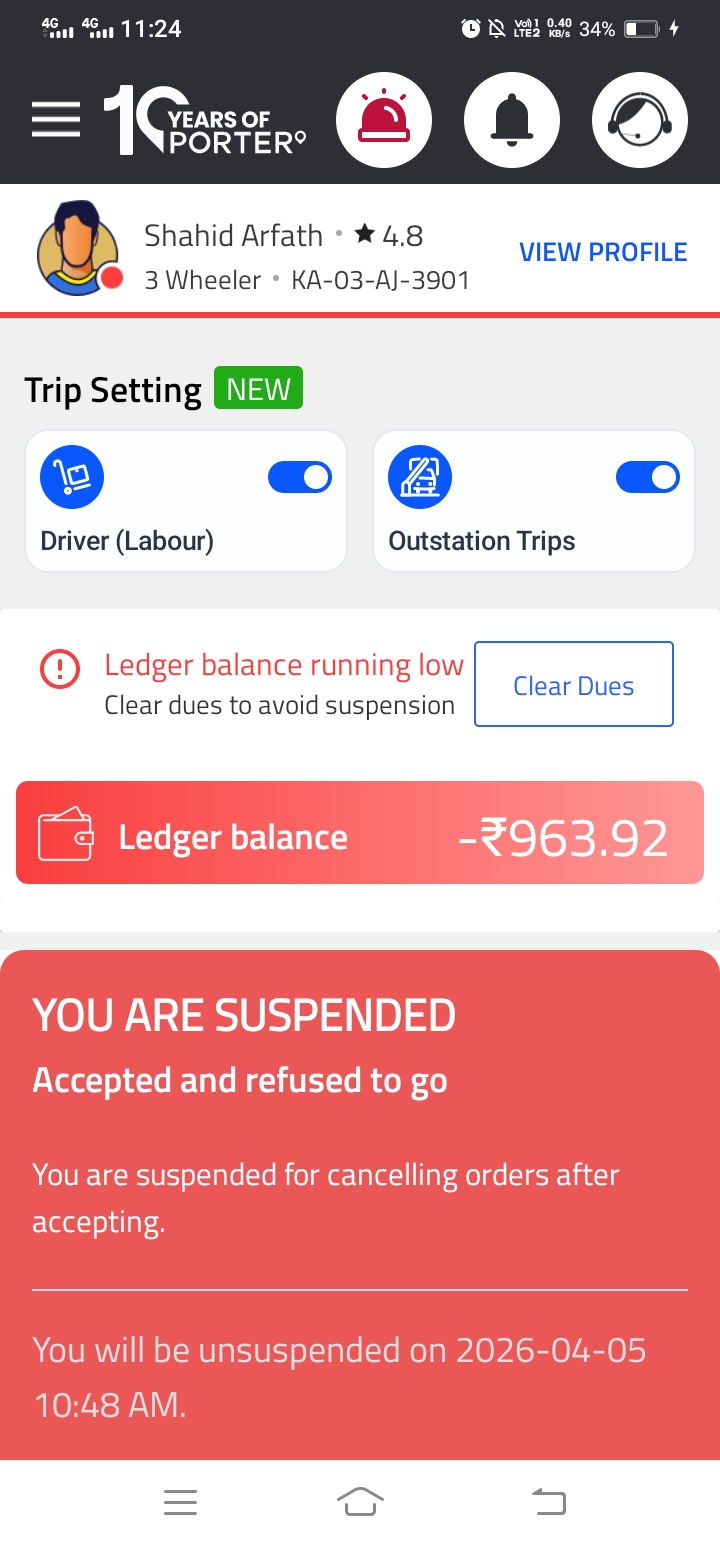
Task: Tap the red SOS siren icon
Action: click(x=384, y=120)
